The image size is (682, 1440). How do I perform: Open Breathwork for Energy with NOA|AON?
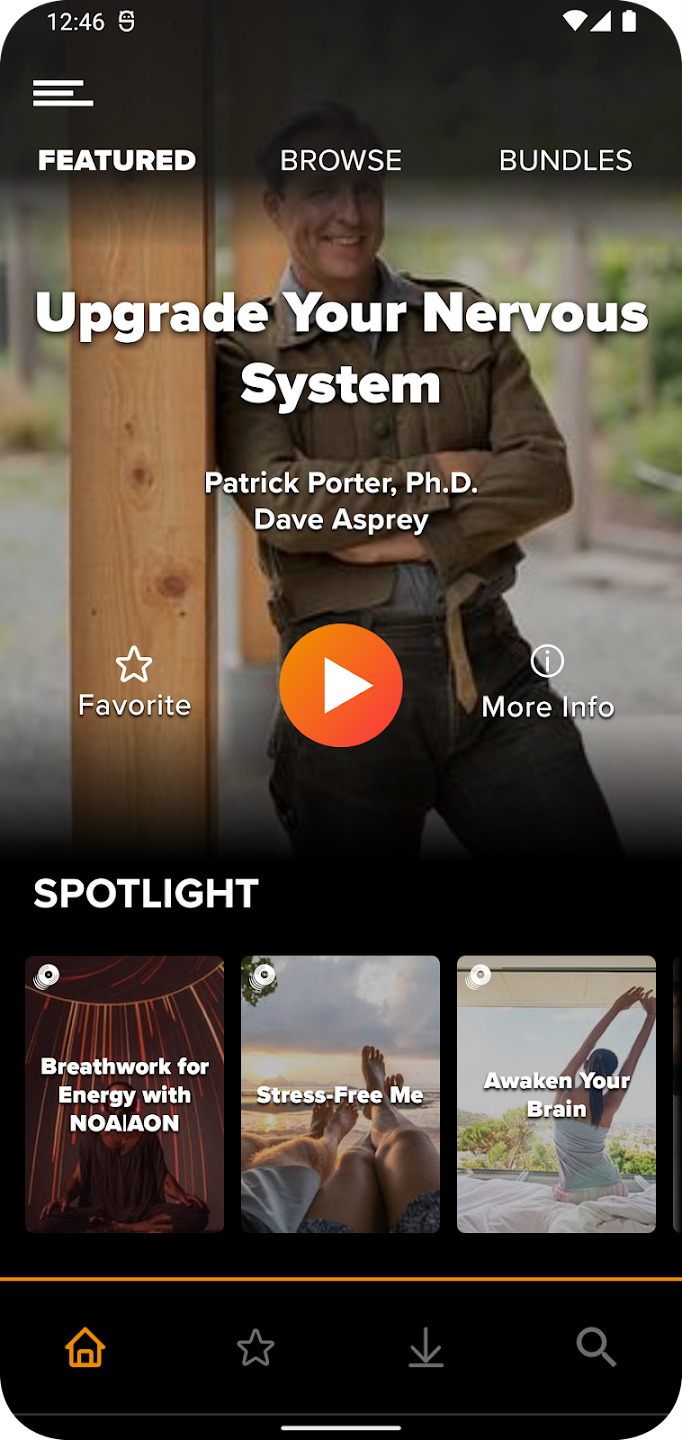point(125,1094)
